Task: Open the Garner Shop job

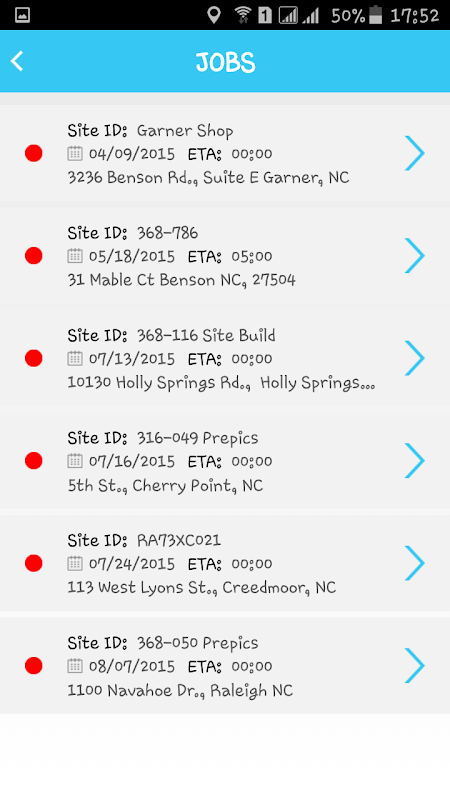Action: tap(225, 153)
